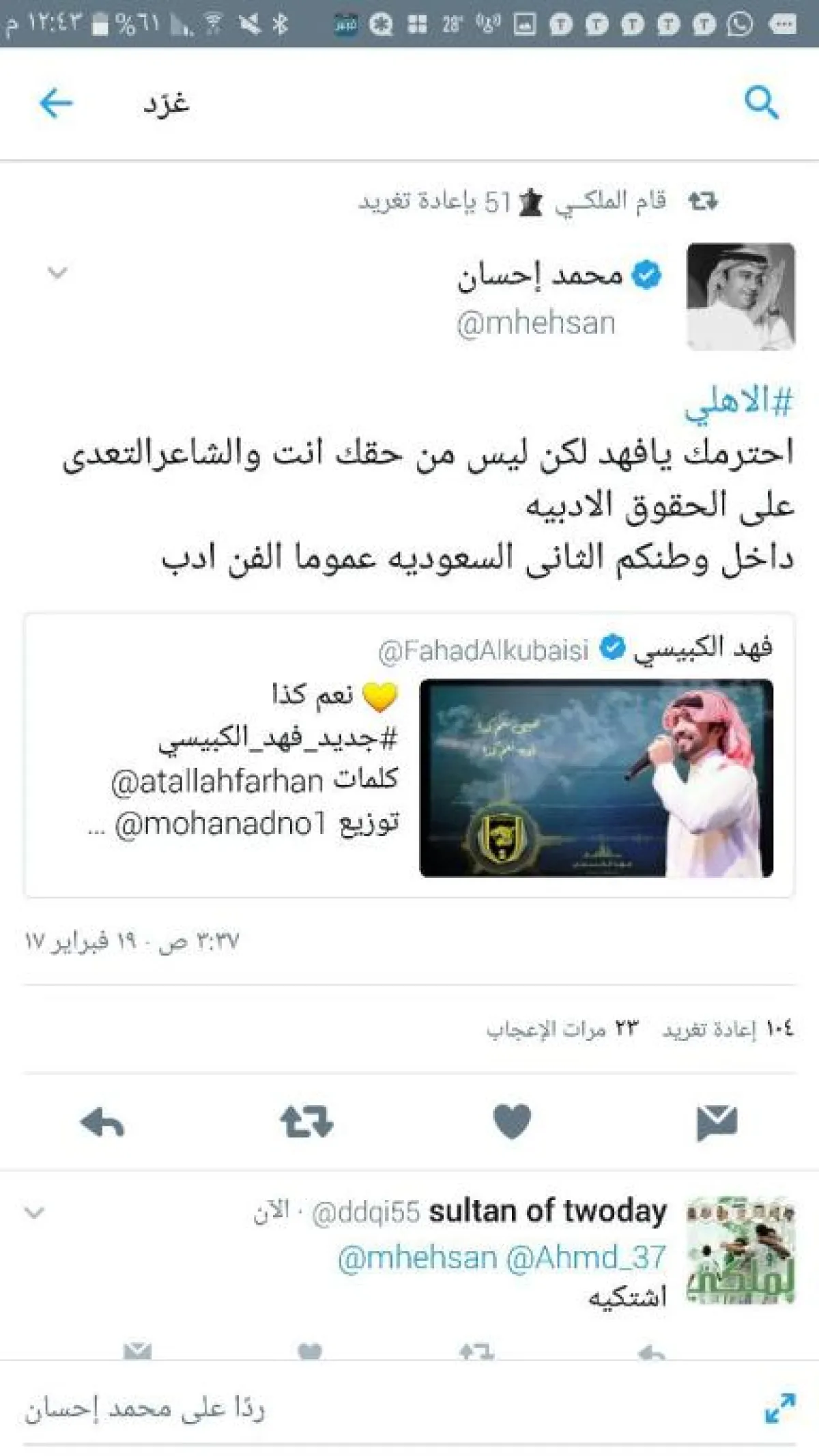Expand the options chevron on محمد إحسان's tweet

tap(57, 273)
